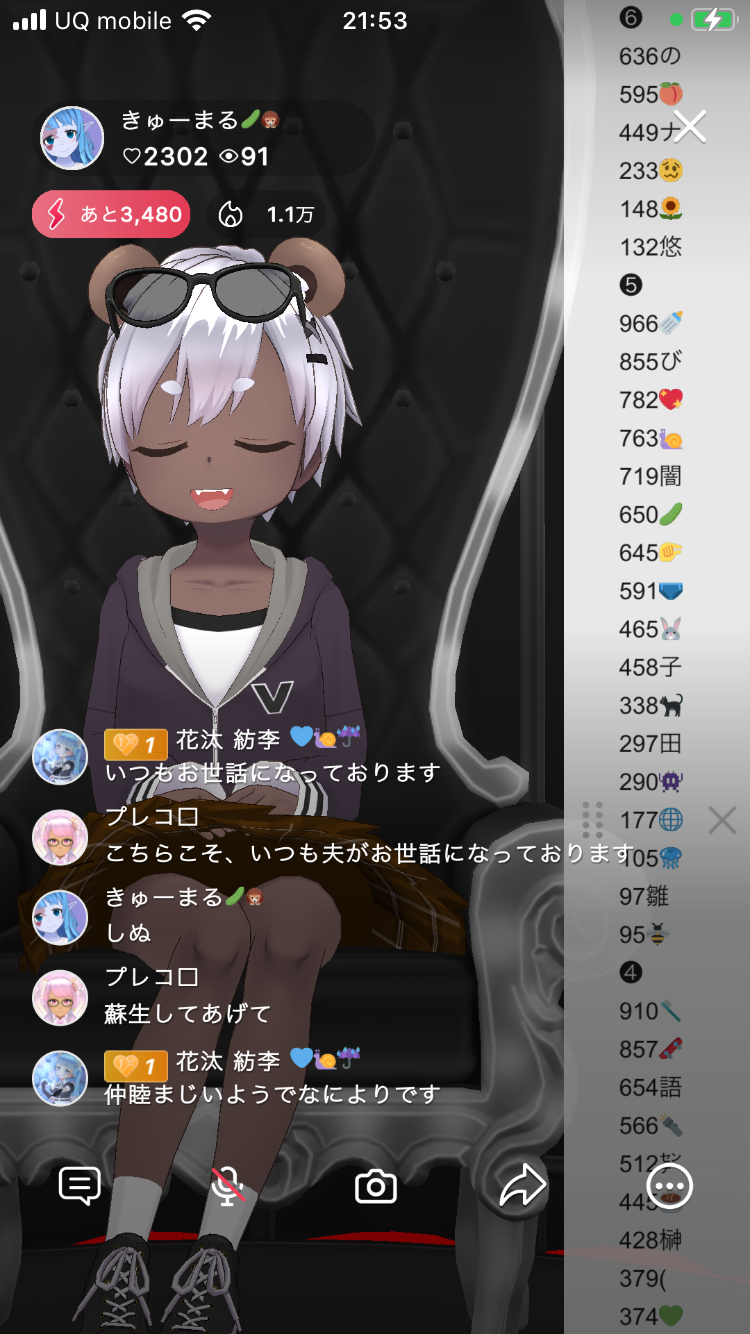
Task: Dismiss the side memo panel
Action: (722, 821)
